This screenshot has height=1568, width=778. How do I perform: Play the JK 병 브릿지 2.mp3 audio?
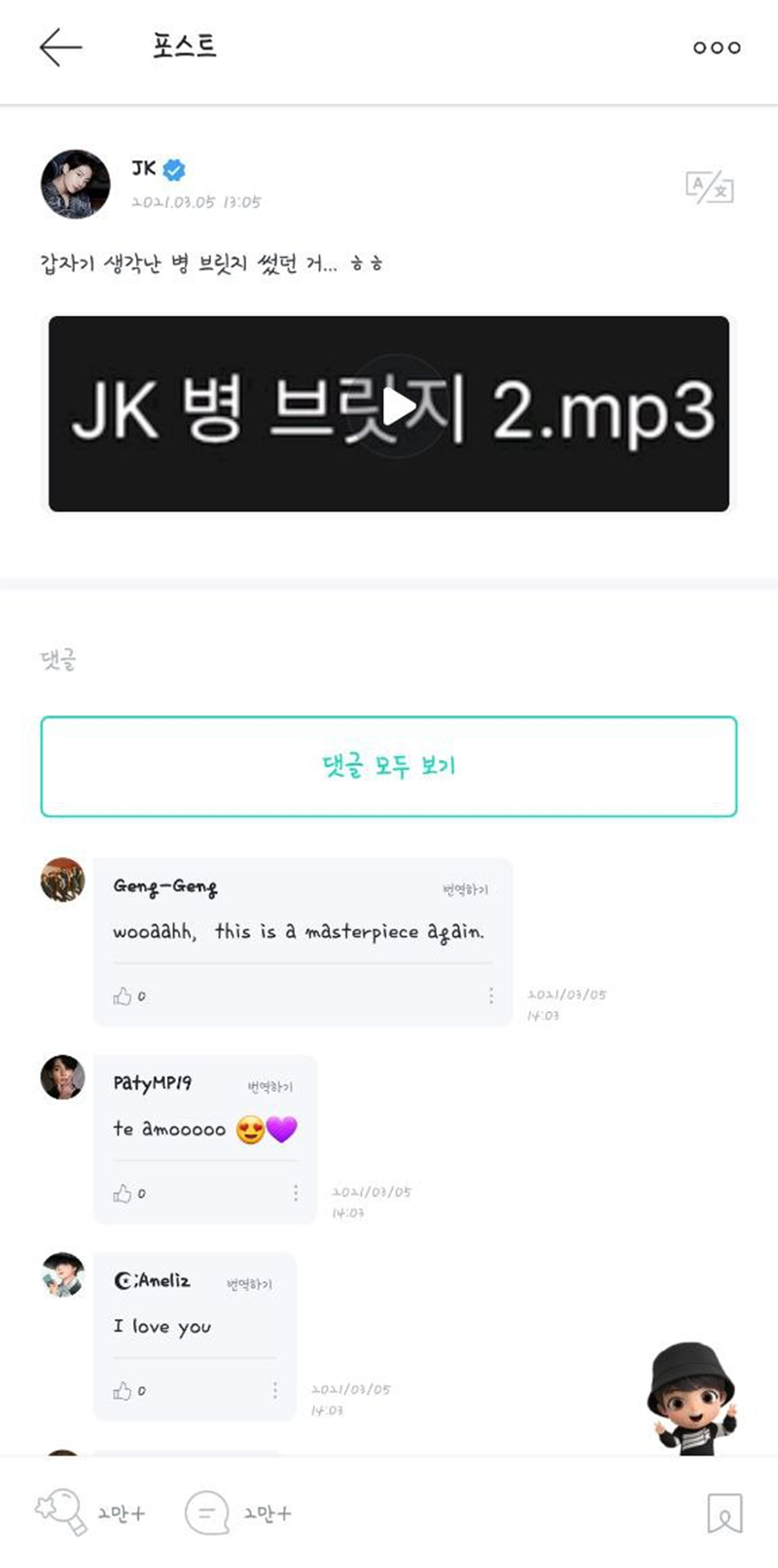point(397,407)
